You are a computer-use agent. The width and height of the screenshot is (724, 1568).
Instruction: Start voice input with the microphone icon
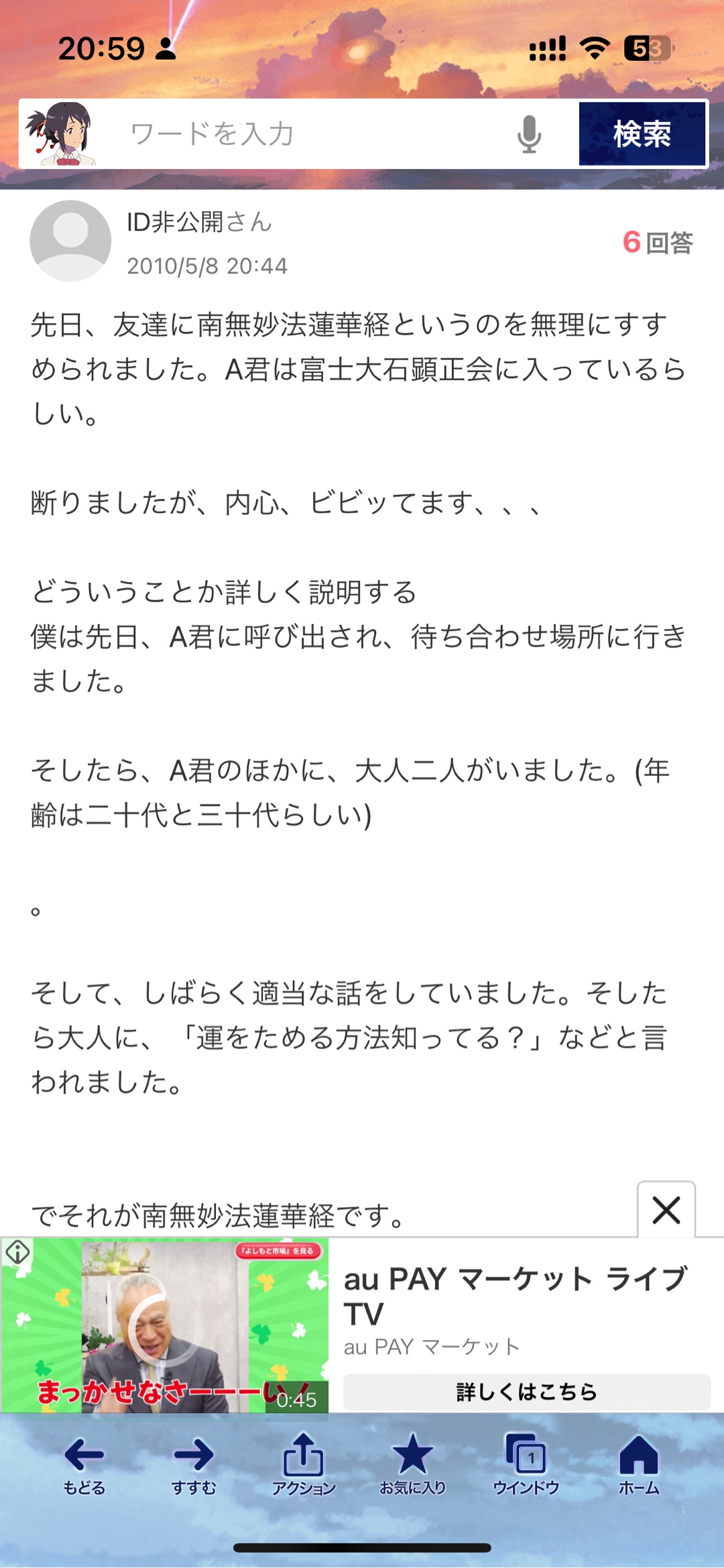click(x=529, y=134)
